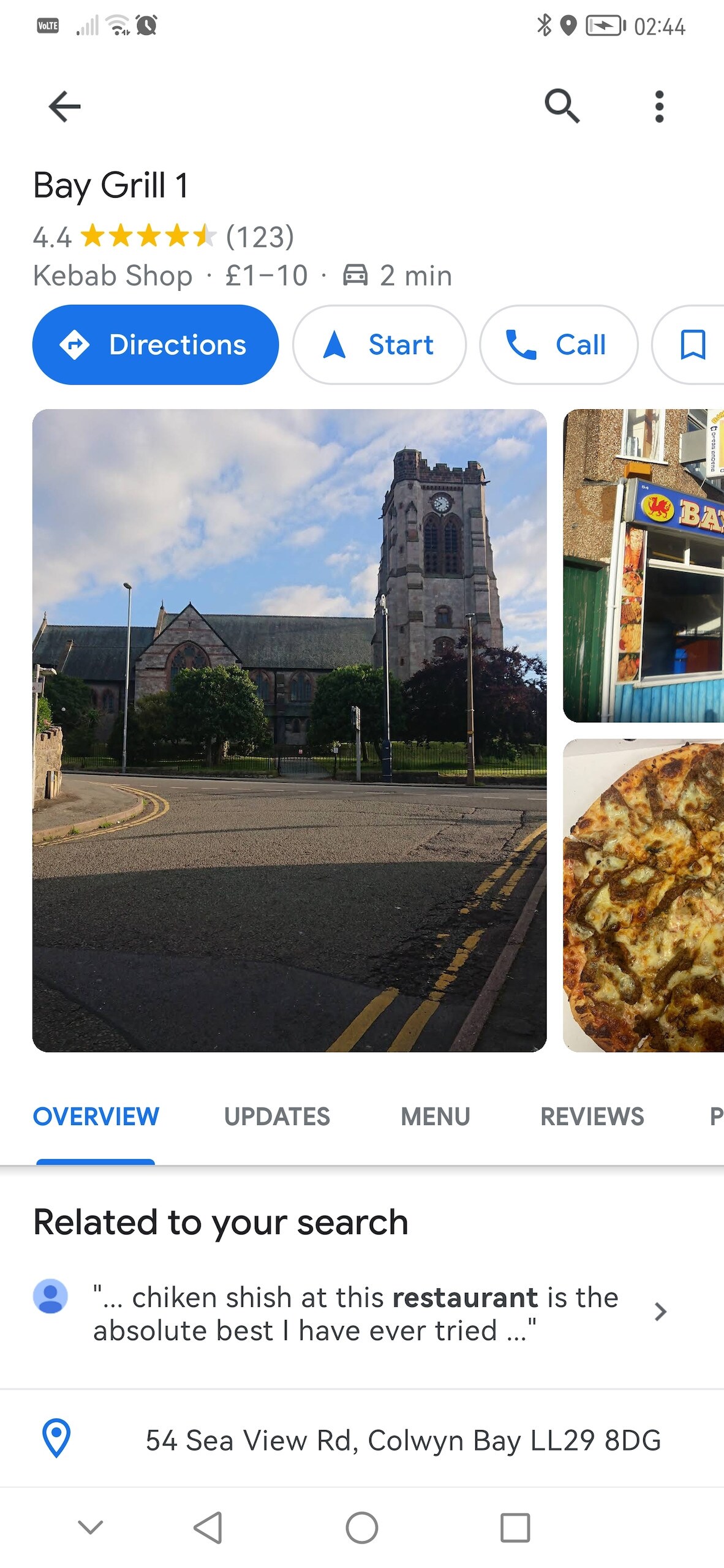Open the three-dot overflow menu
Image resolution: width=724 pixels, height=1568 pixels.
coord(659,107)
